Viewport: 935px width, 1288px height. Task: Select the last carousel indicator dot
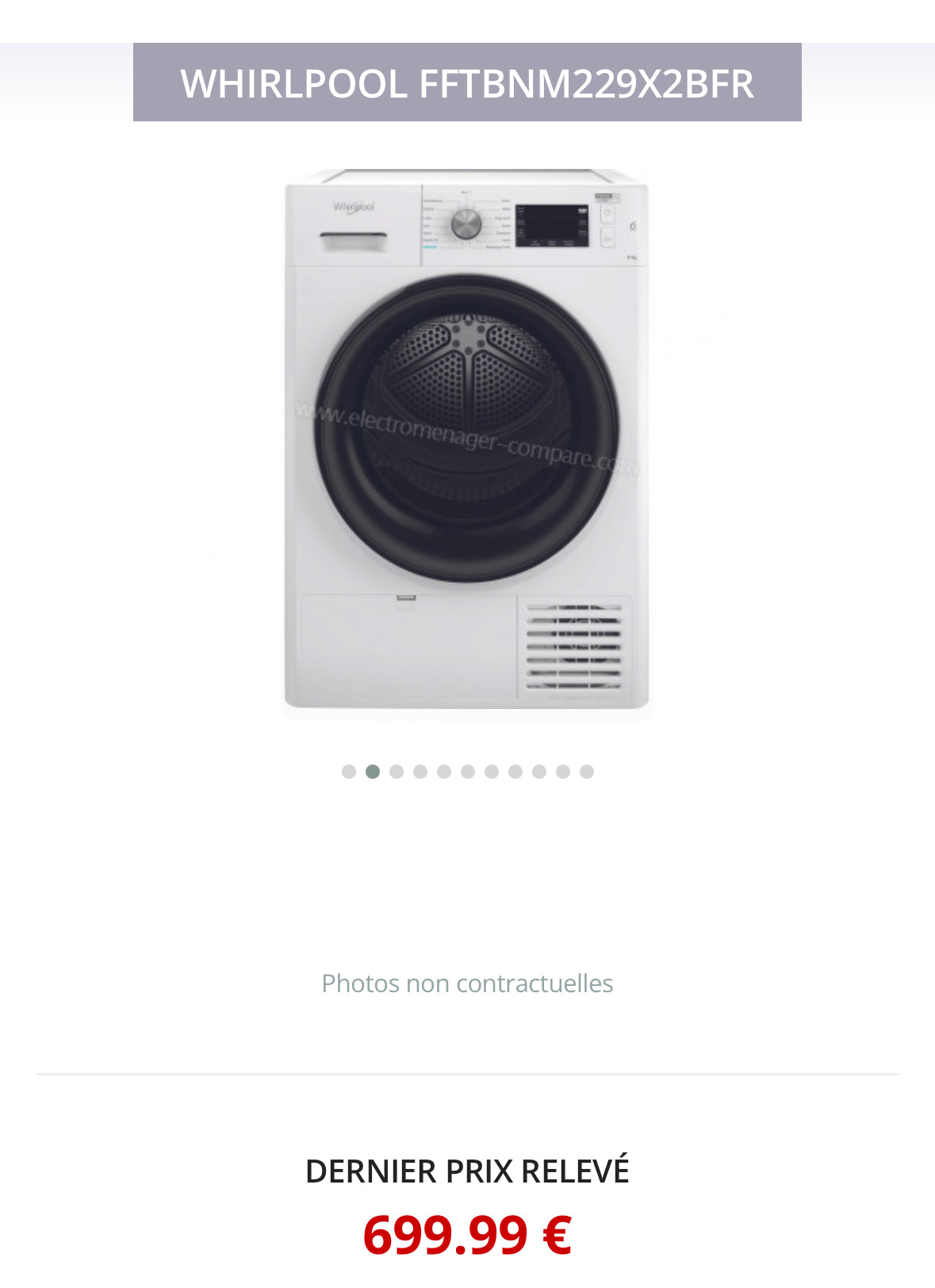[587, 772]
